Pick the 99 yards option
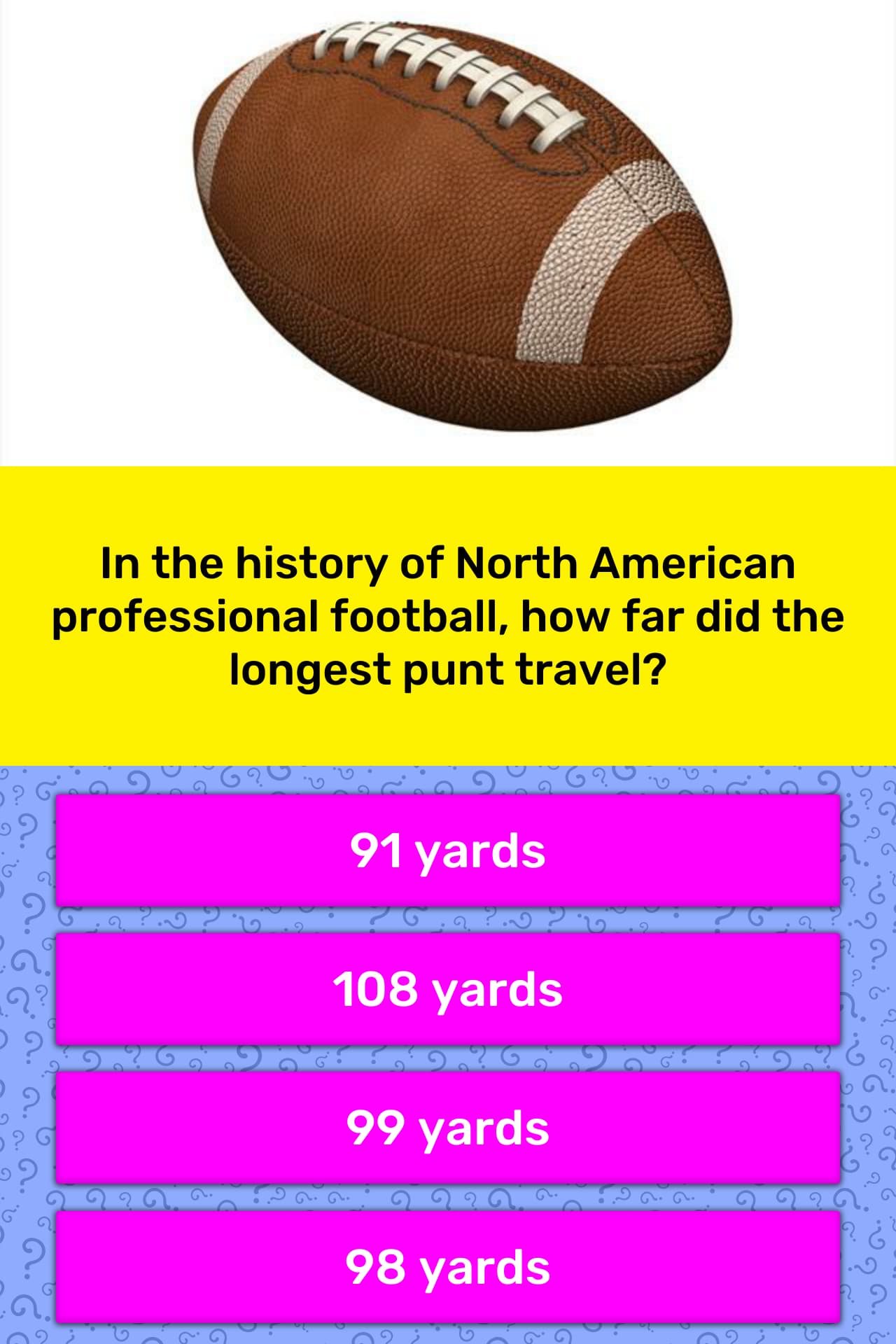 [x=448, y=1128]
